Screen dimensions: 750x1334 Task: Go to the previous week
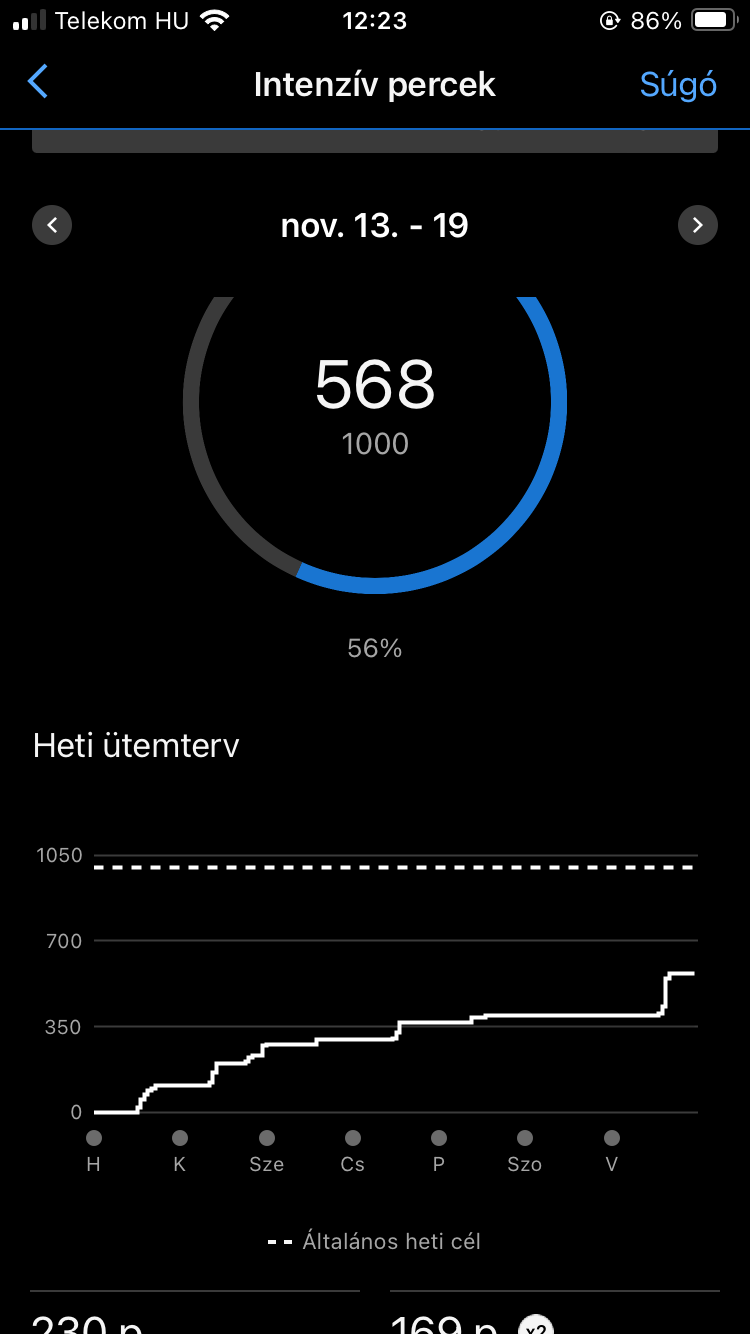52,226
